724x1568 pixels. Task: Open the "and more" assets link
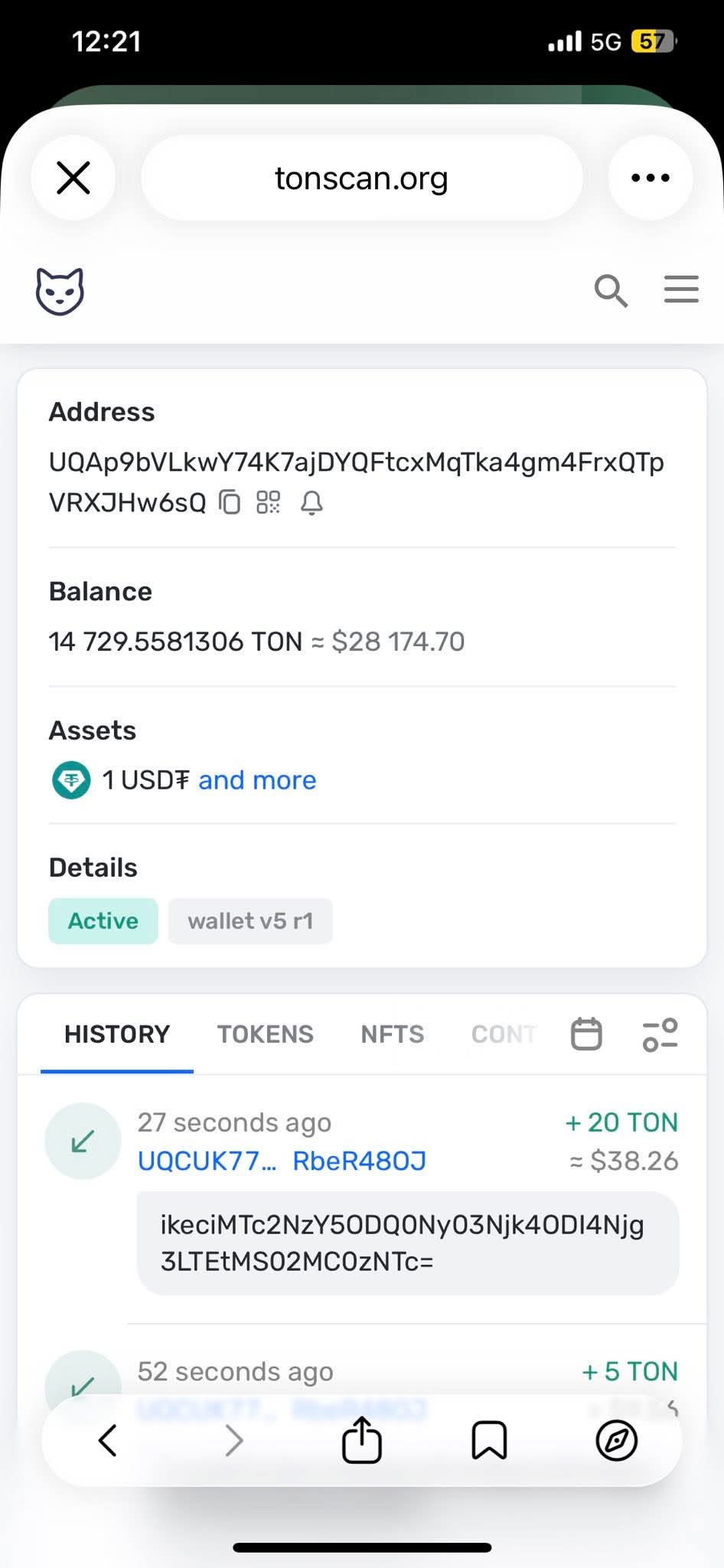click(x=257, y=780)
